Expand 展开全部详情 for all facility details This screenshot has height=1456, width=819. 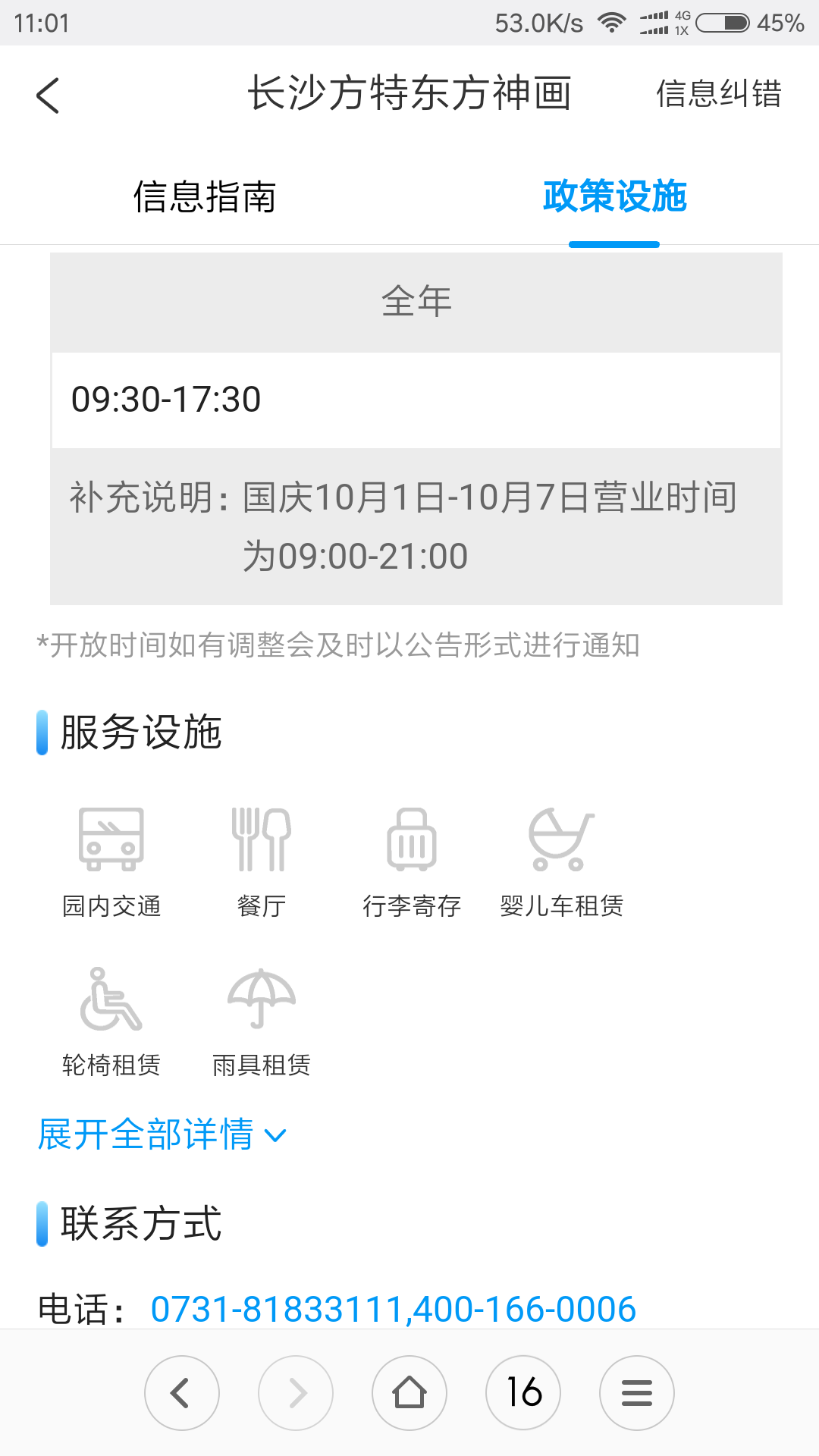162,1134
